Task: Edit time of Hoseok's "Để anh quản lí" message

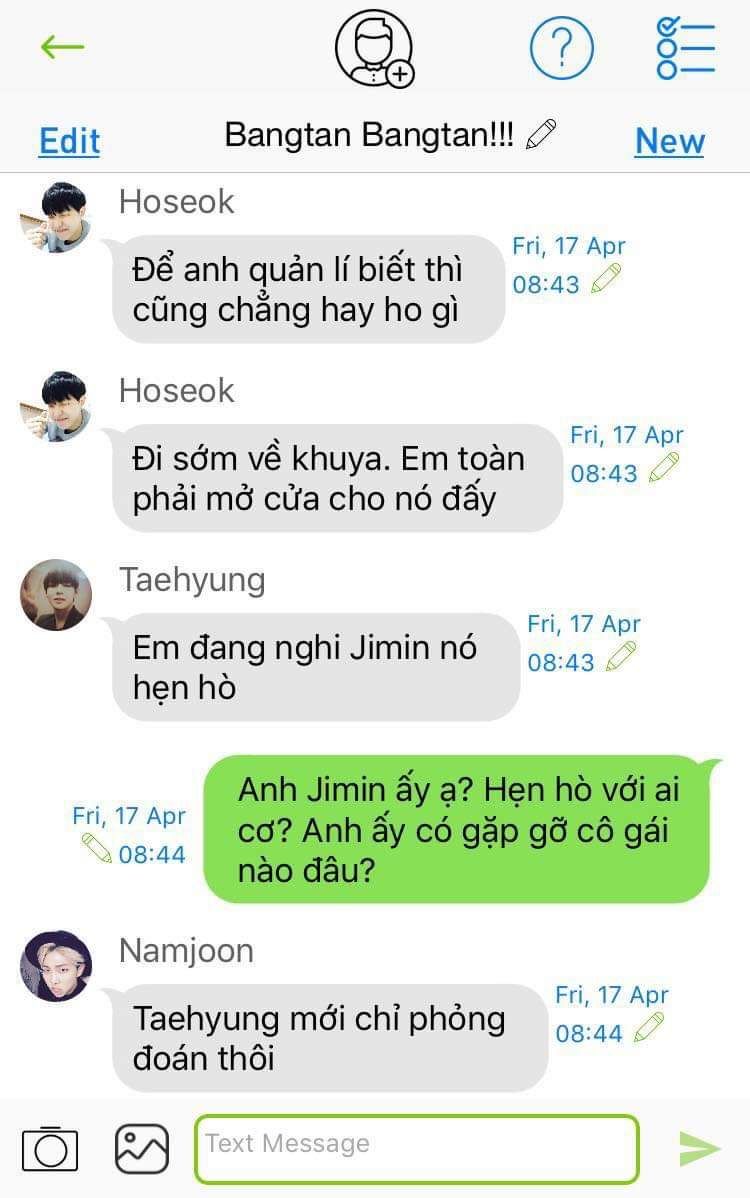Action: tap(606, 279)
